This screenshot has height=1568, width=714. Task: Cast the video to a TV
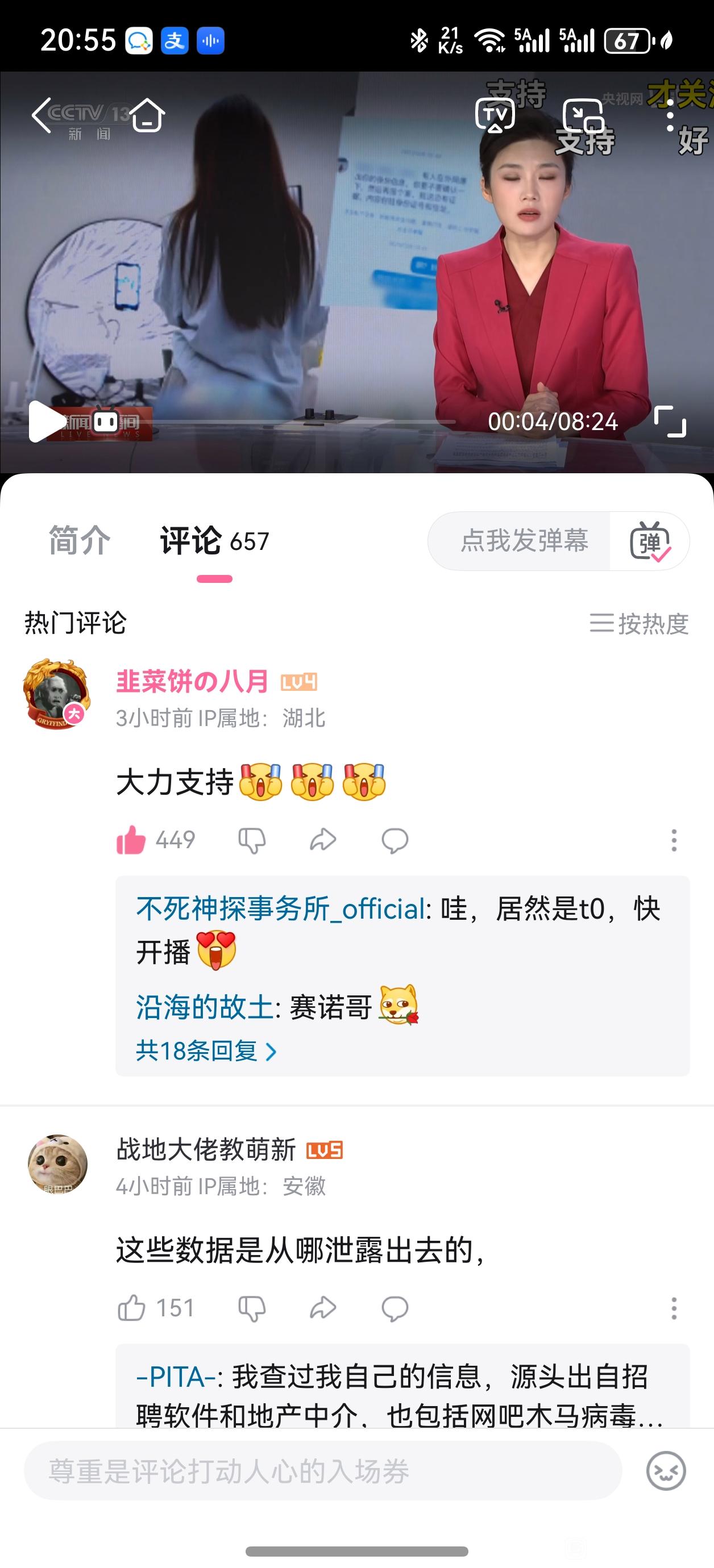coord(495,115)
